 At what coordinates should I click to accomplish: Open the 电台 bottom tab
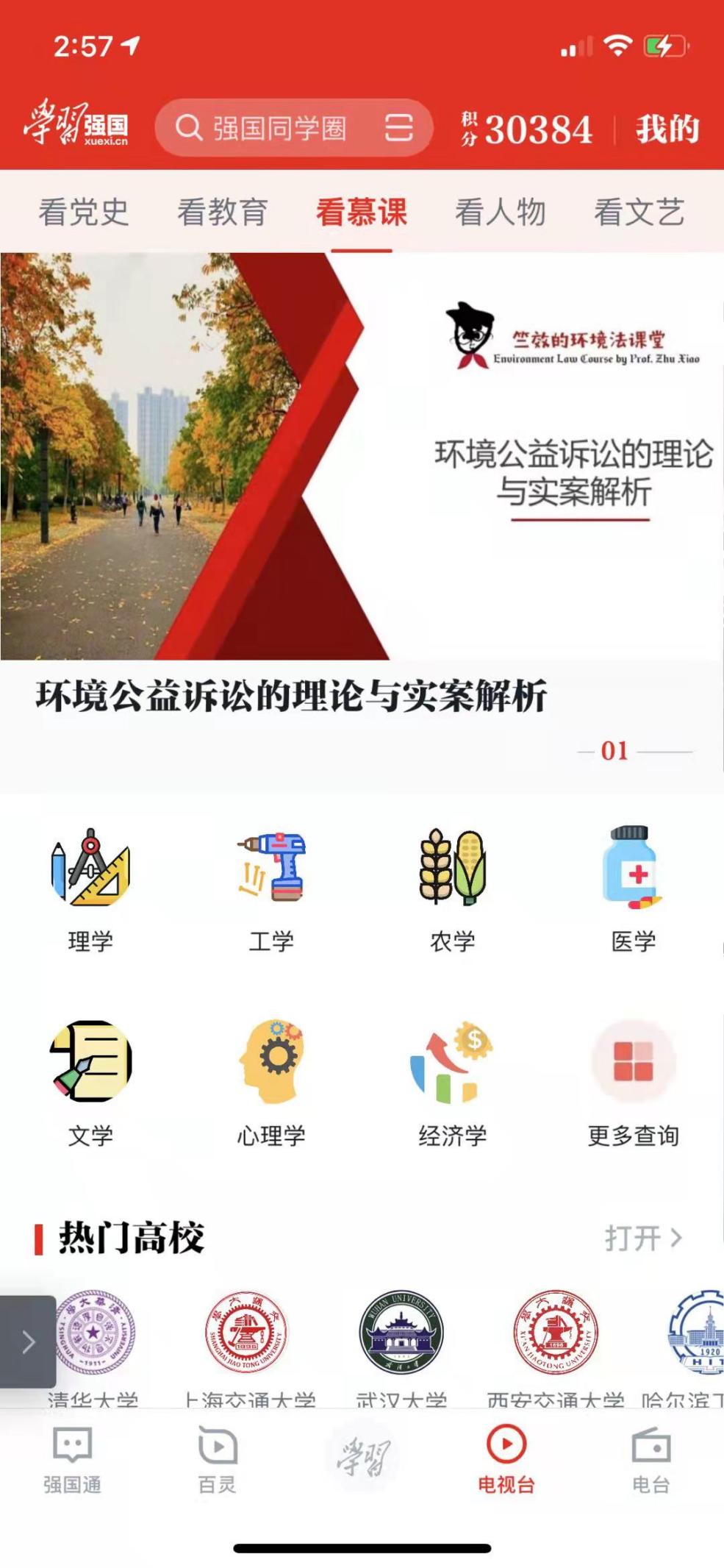pos(650,1461)
